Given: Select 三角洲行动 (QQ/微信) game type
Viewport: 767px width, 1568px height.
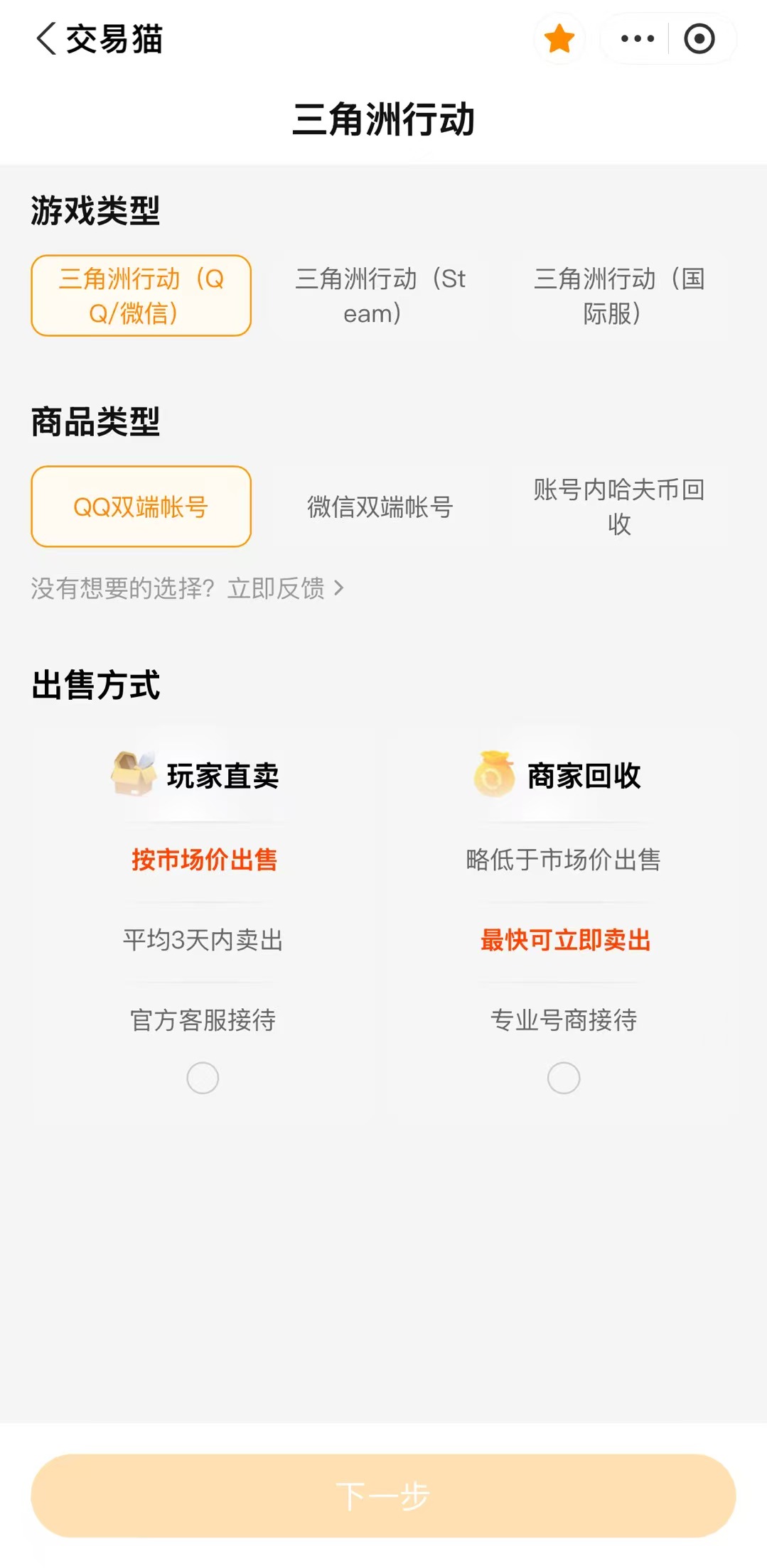Looking at the screenshot, I should pos(141,296).
